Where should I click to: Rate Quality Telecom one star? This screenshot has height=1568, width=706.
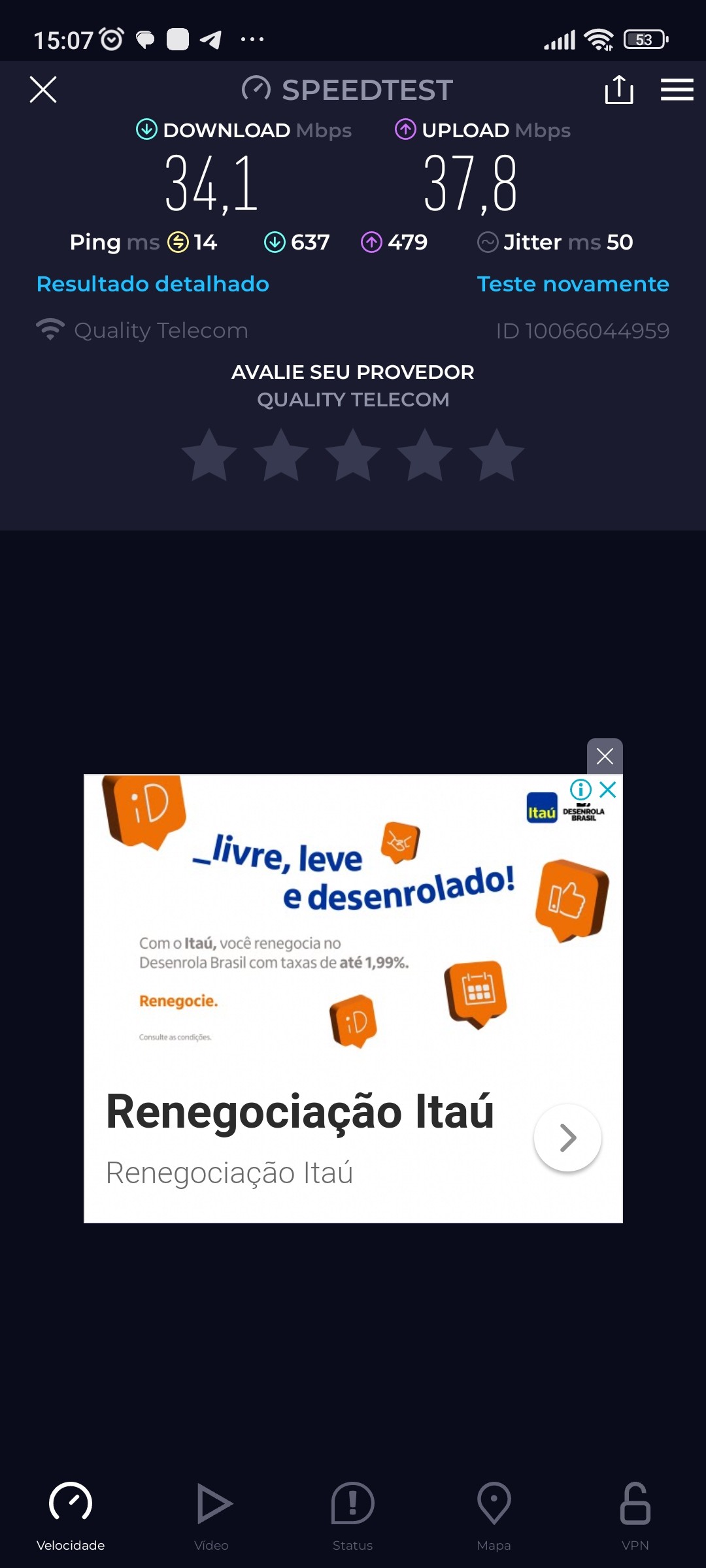[x=209, y=455]
